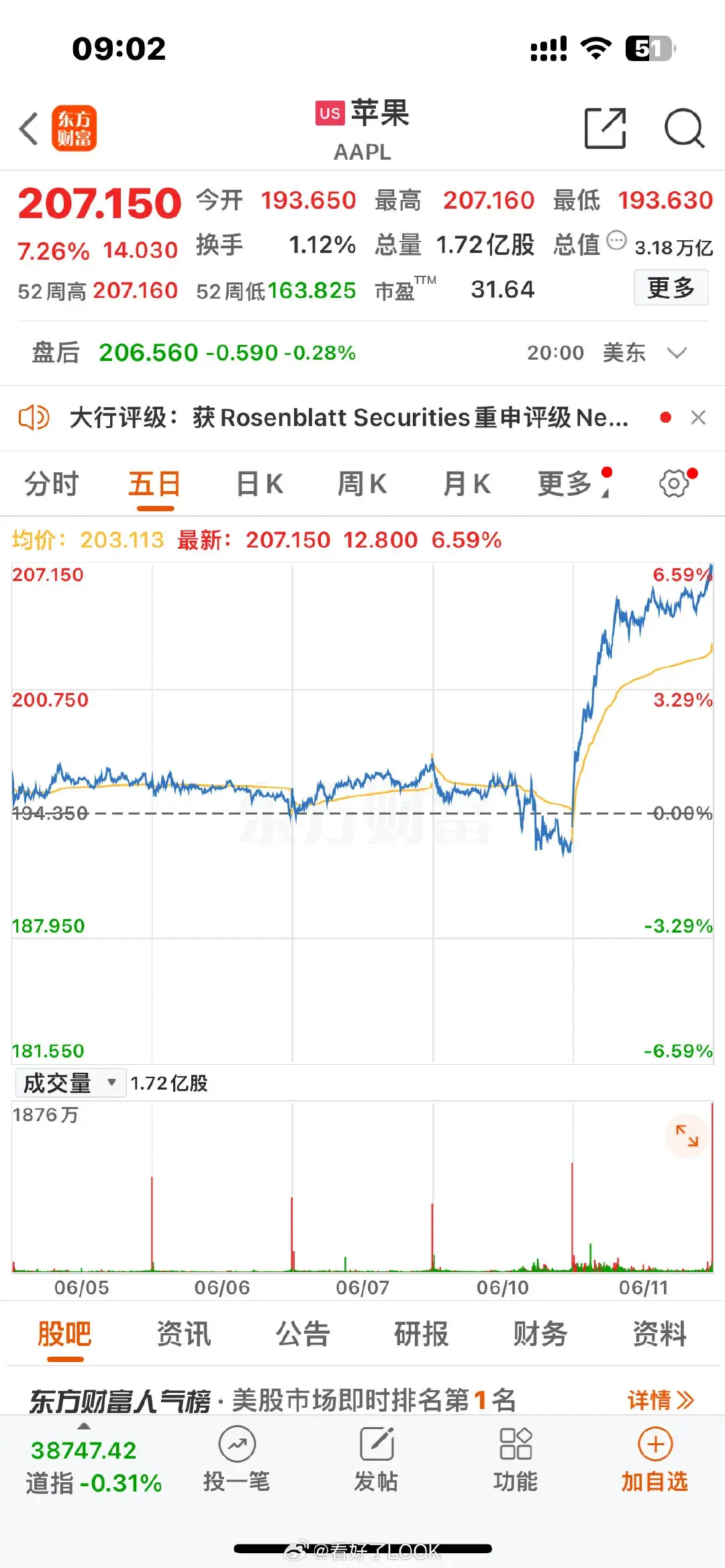The image size is (725, 1568).
Task: Open the share icon at top right
Action: tap(605, 129)
